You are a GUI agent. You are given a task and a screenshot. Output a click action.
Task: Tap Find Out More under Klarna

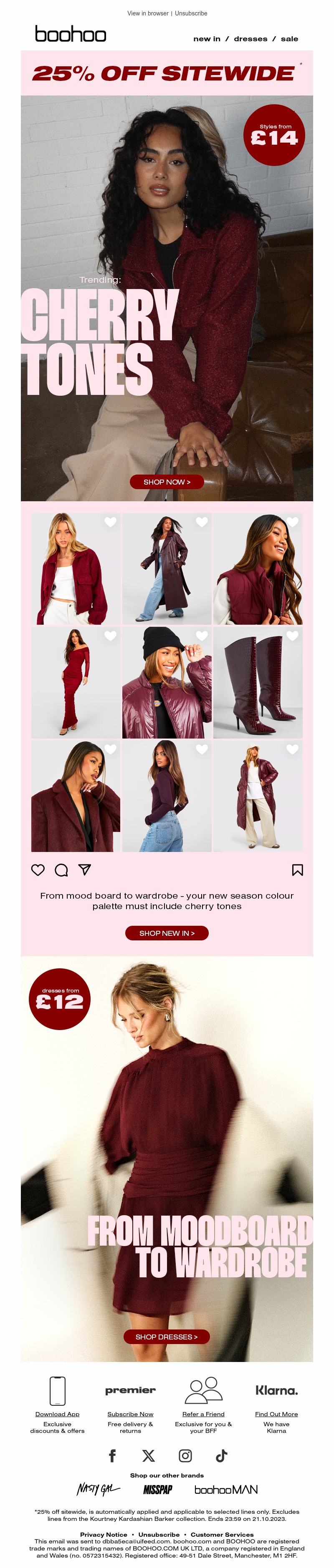click(276, 1414)
